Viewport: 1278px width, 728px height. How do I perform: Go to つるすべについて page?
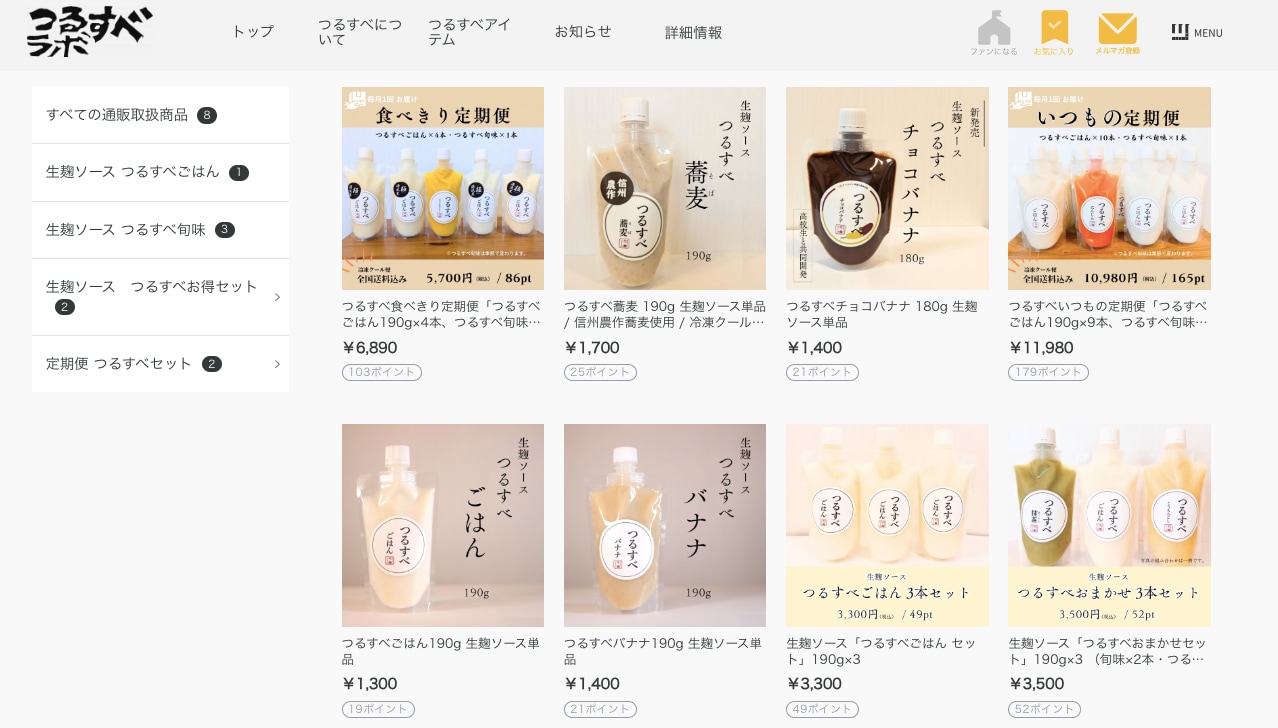359,32
